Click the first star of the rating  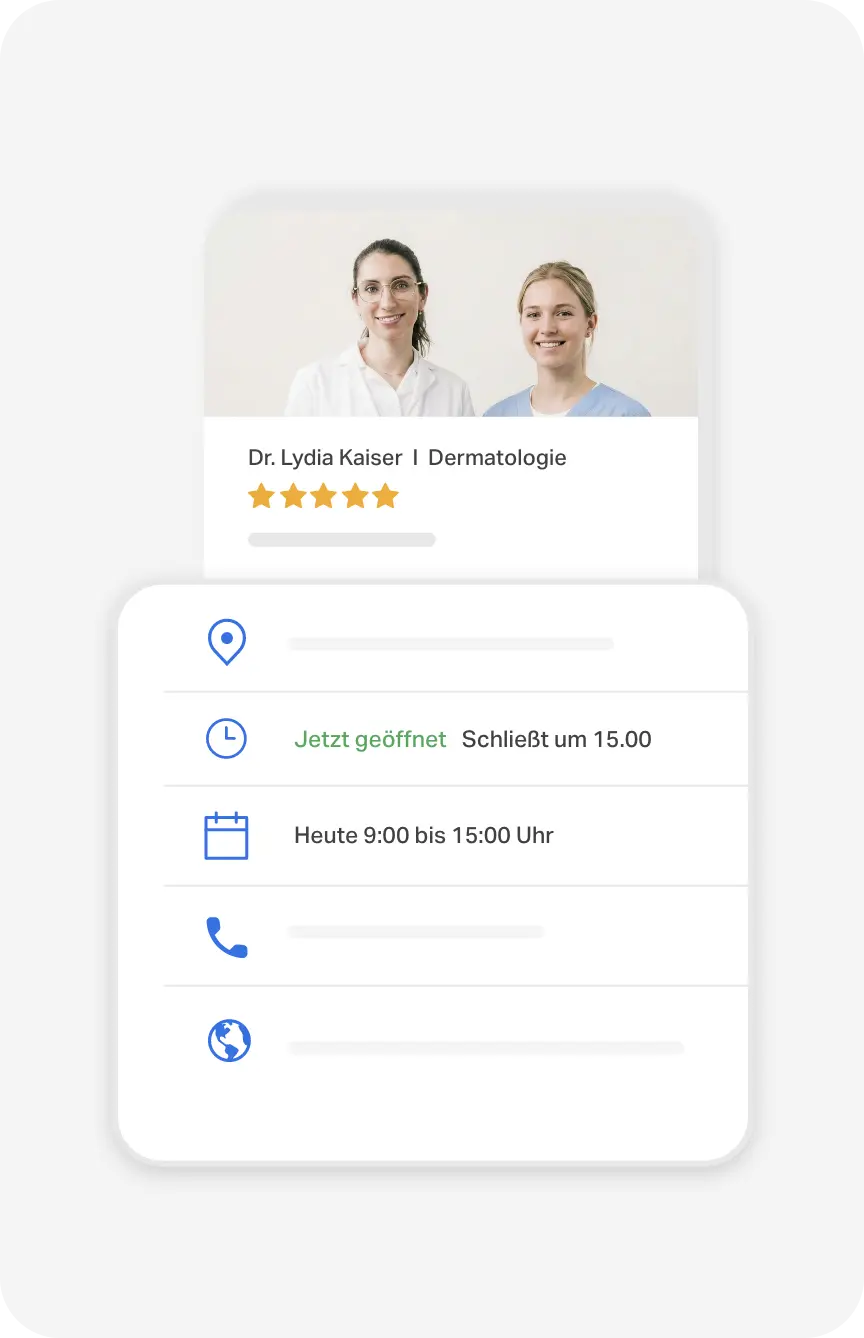tap(261, 495)
